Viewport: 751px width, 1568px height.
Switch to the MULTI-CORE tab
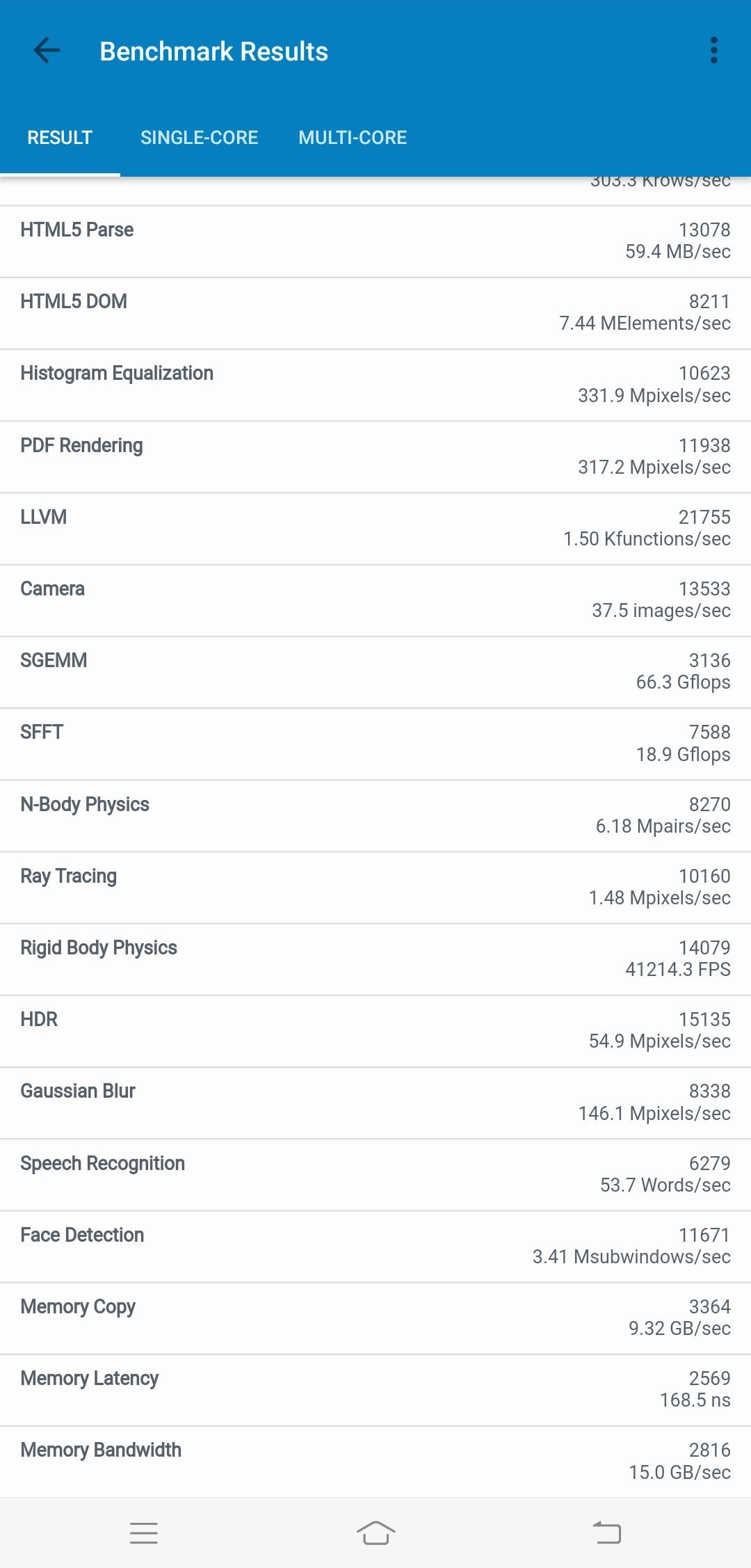(x=353, y=138)
